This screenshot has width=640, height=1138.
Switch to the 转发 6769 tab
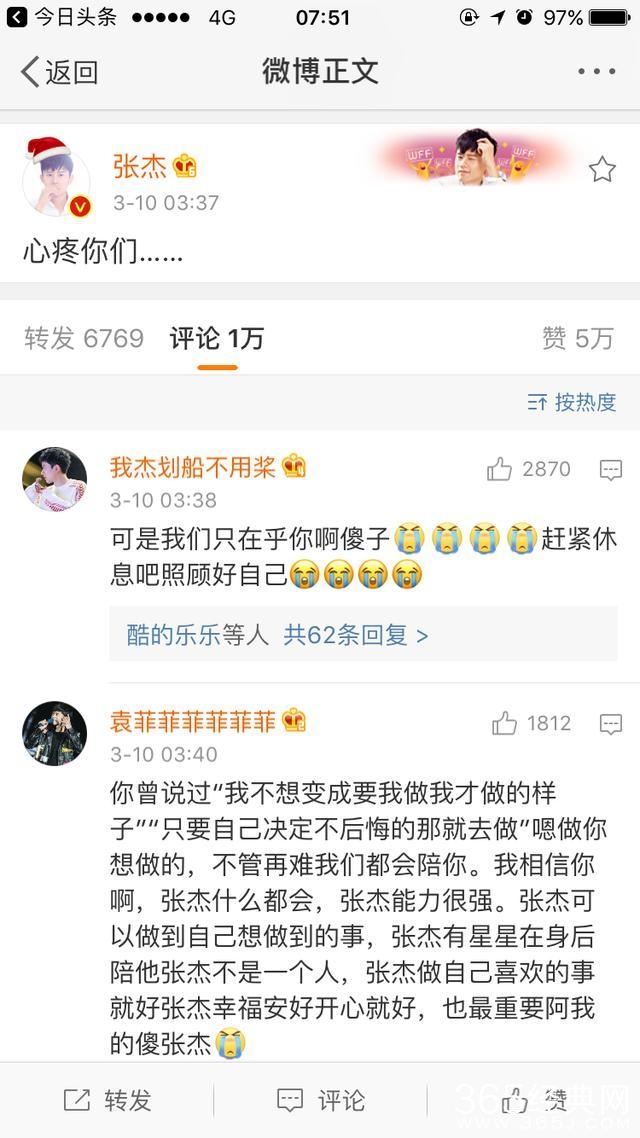pos(84,339)
